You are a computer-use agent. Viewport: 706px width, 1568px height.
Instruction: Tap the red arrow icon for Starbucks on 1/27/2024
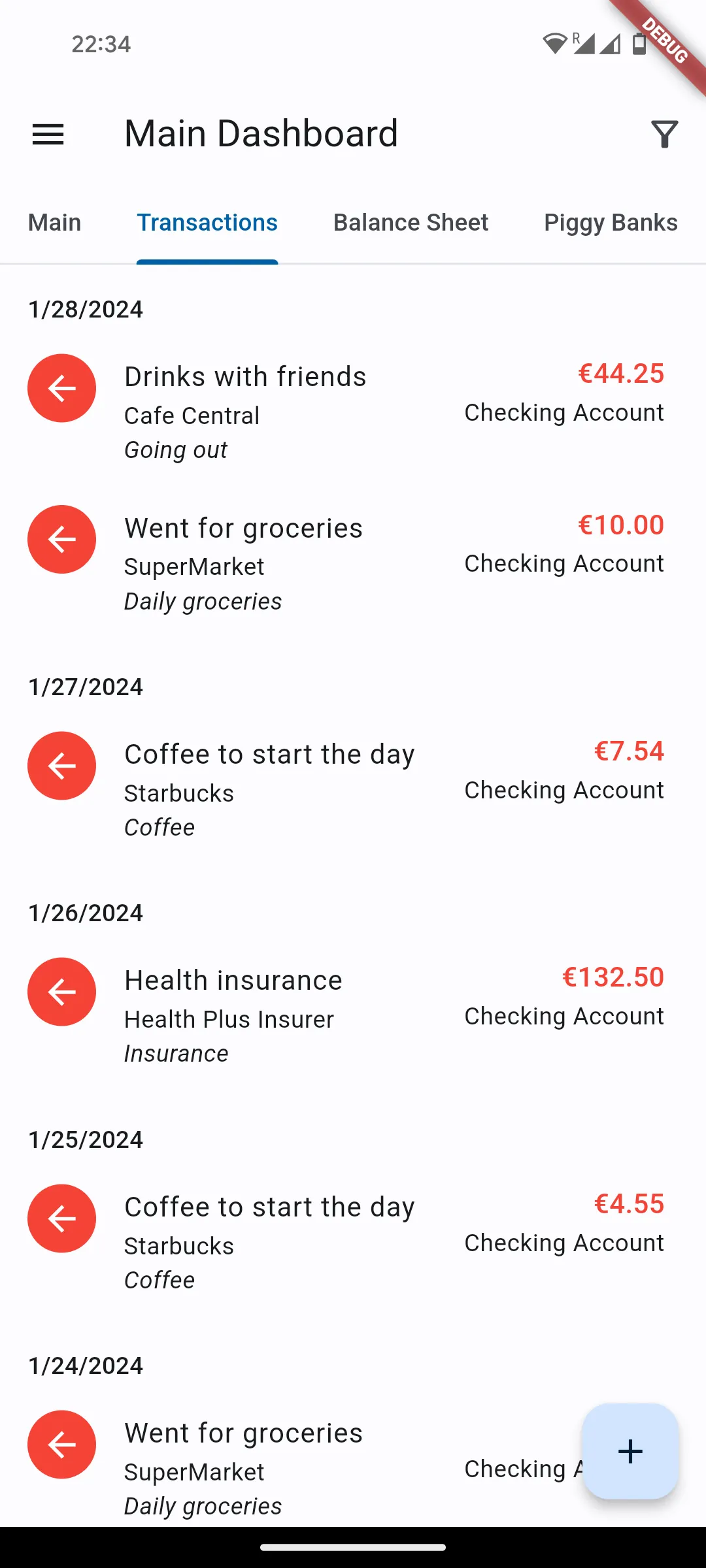coord(61,765)
